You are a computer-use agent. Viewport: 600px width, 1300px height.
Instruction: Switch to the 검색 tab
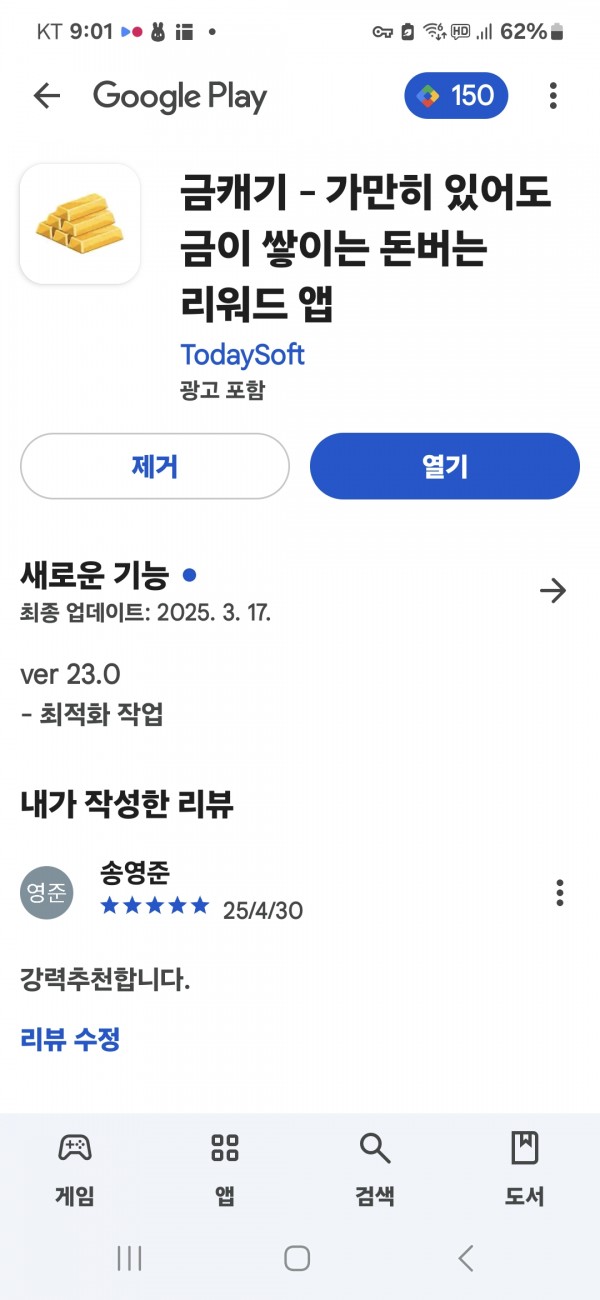[375, 1169]
